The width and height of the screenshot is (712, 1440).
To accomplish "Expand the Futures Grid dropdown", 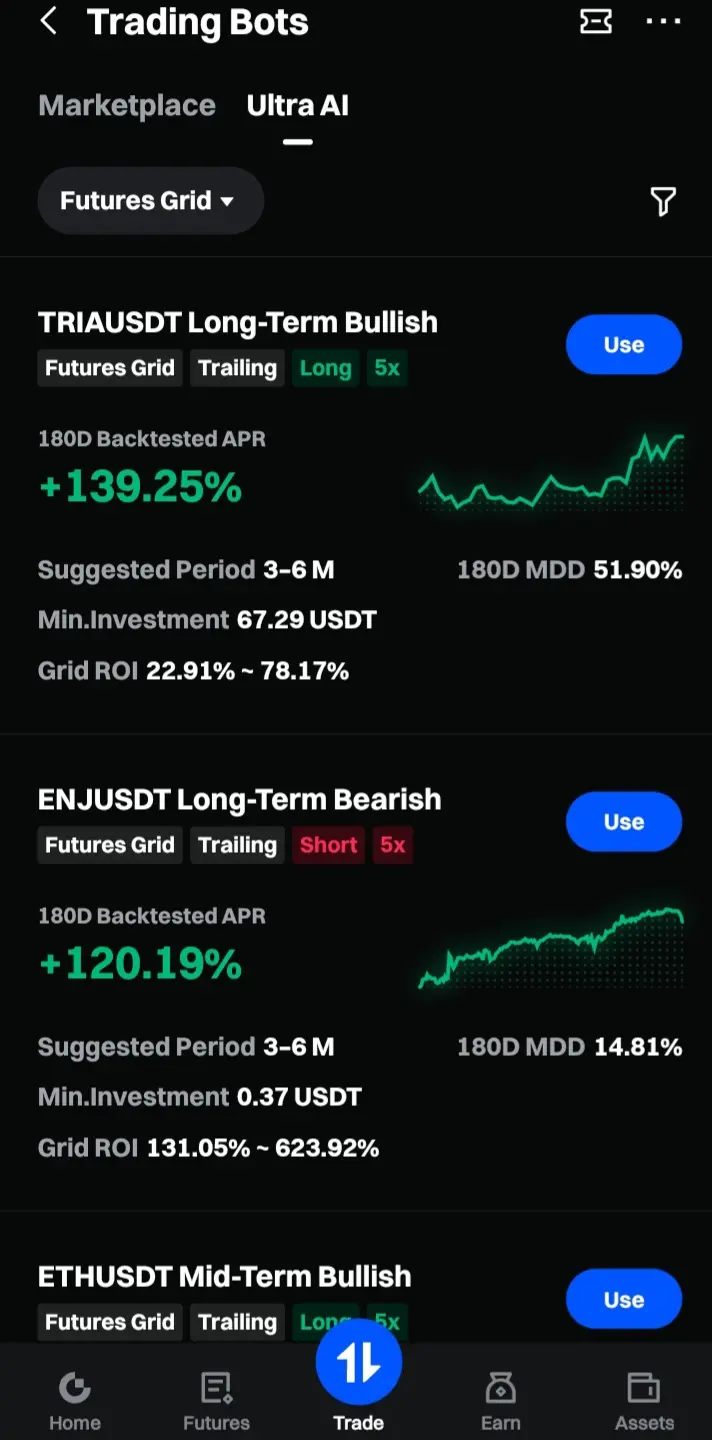I will 150,201.
